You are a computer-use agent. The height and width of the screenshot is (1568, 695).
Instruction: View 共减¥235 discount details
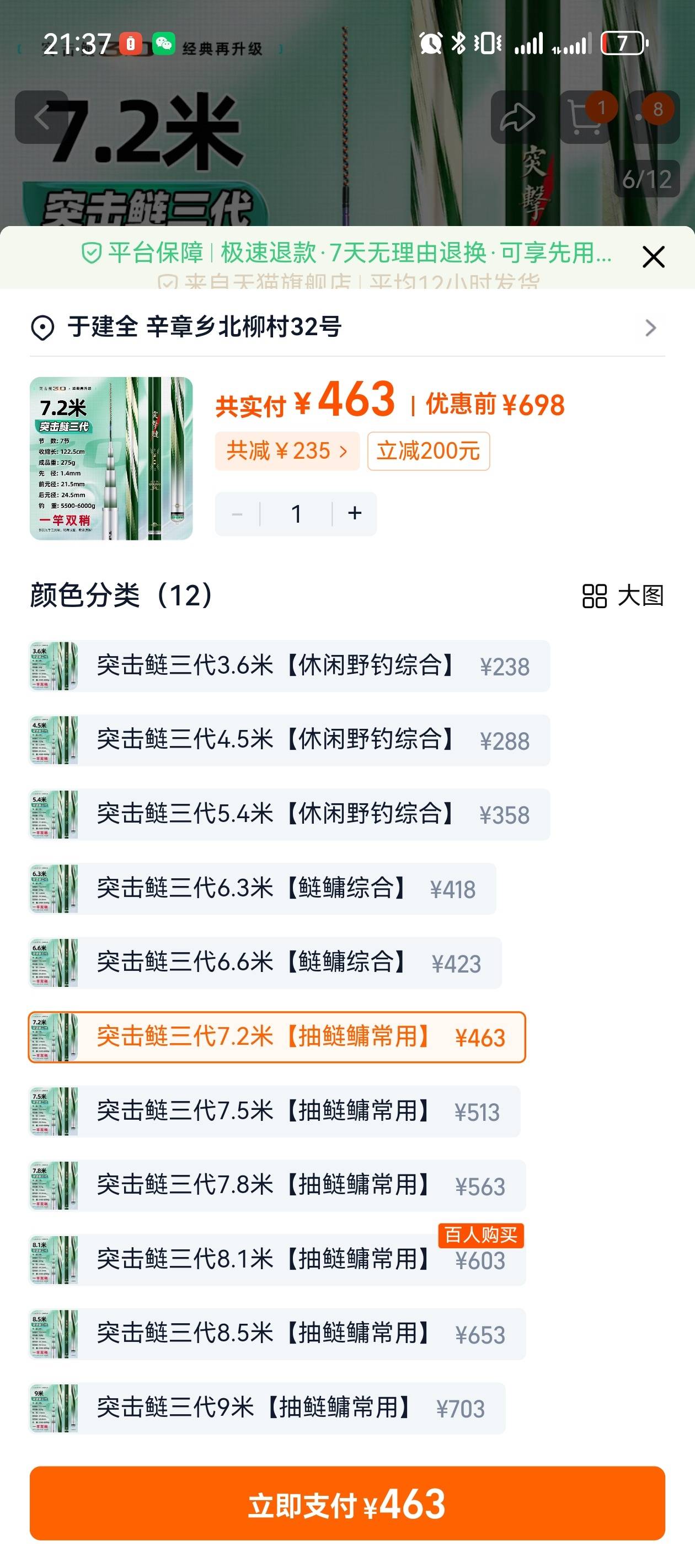[287, 451]
